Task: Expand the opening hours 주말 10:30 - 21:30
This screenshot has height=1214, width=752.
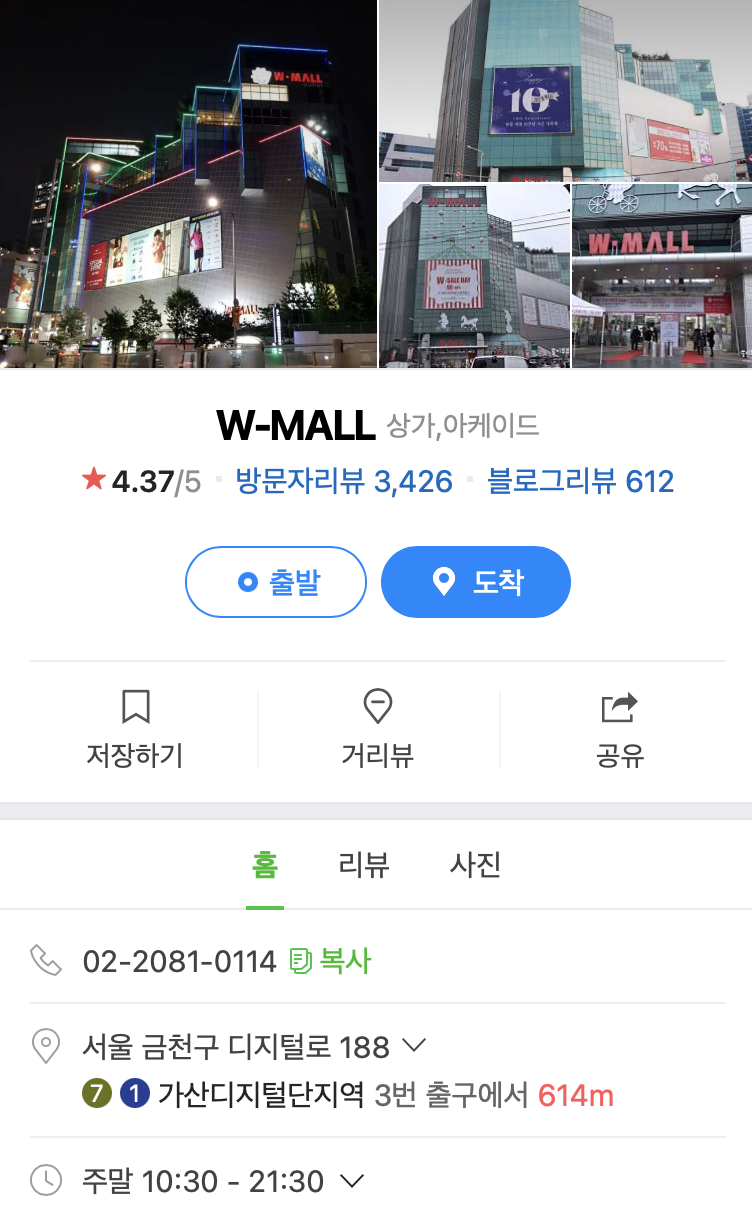Action: click(x=351, y=1181)
